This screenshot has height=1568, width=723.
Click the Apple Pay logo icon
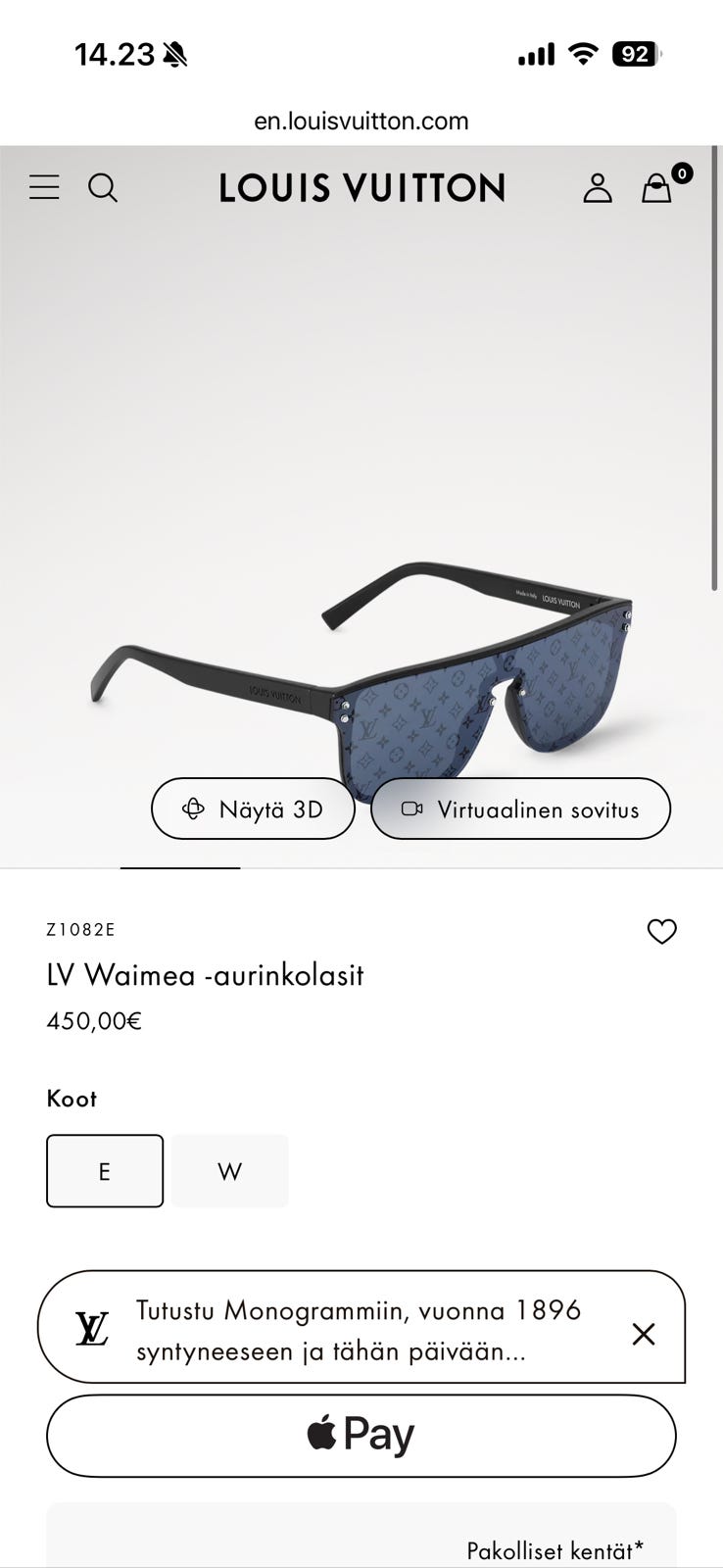pos(320,1434)
